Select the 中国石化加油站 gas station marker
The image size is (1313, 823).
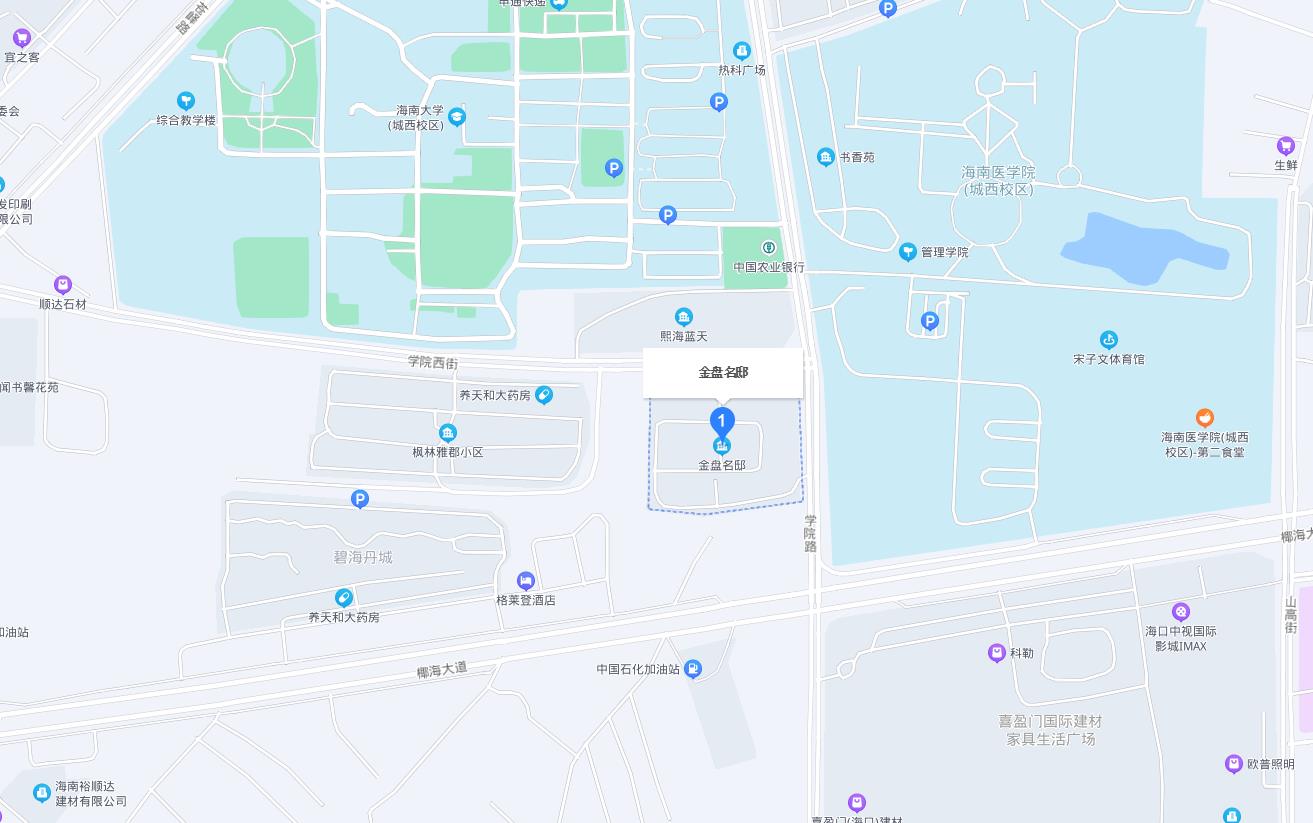[x=693, y=669]
